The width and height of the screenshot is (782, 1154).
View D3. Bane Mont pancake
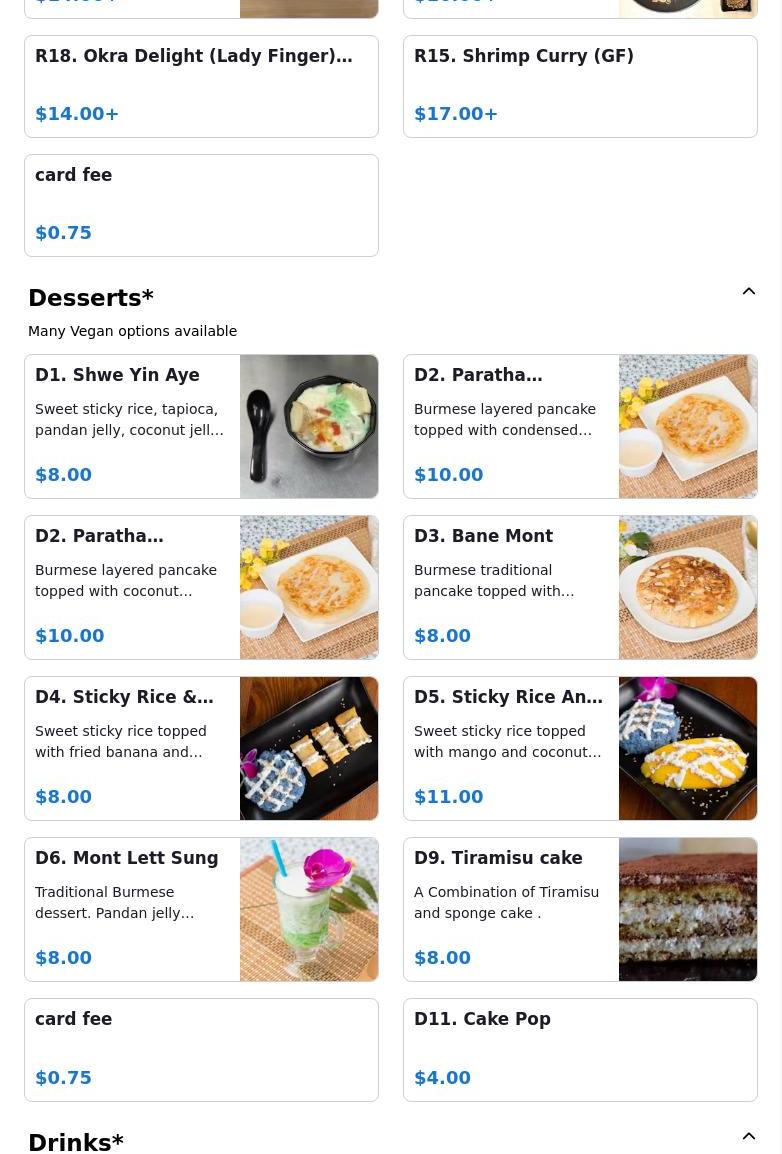pos(580,587)
